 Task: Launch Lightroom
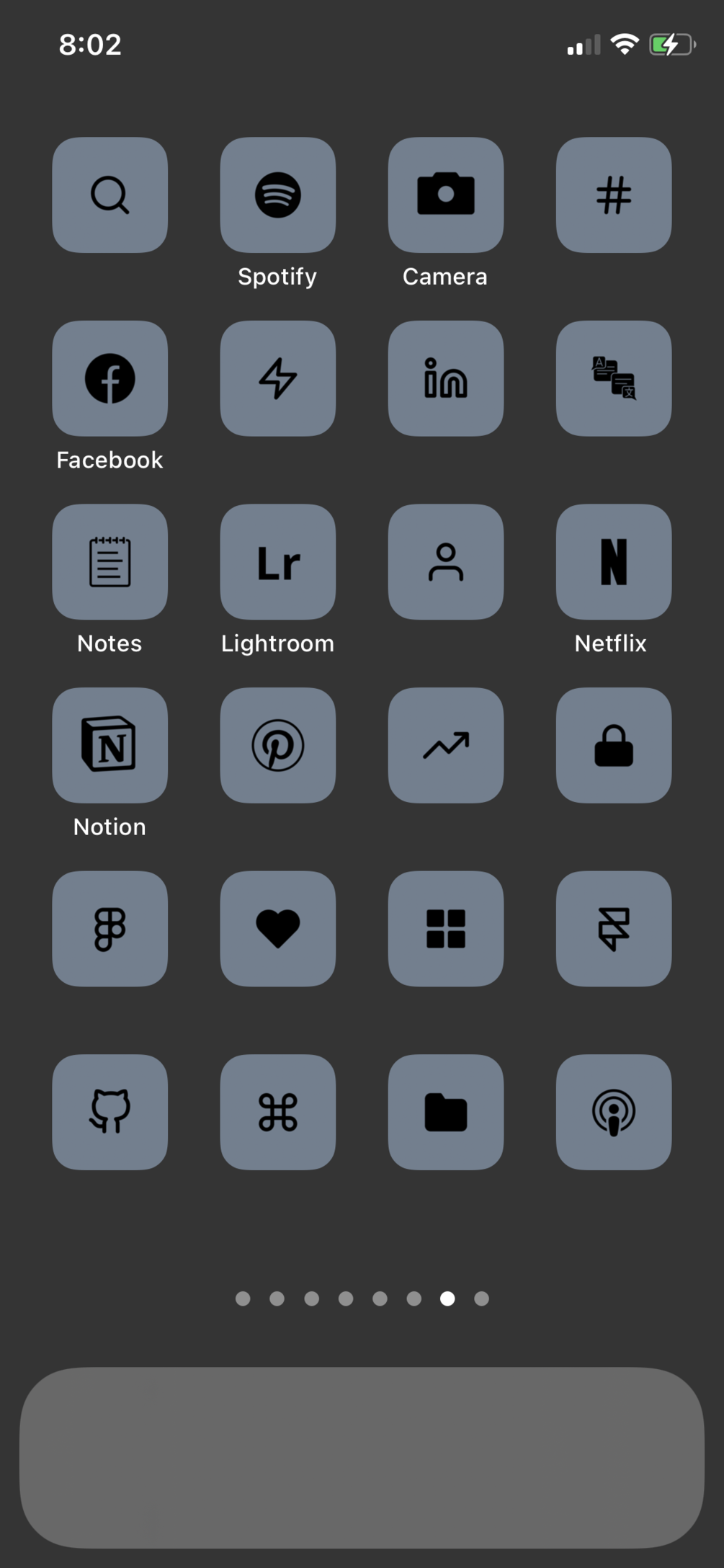(x=277, y=561)
